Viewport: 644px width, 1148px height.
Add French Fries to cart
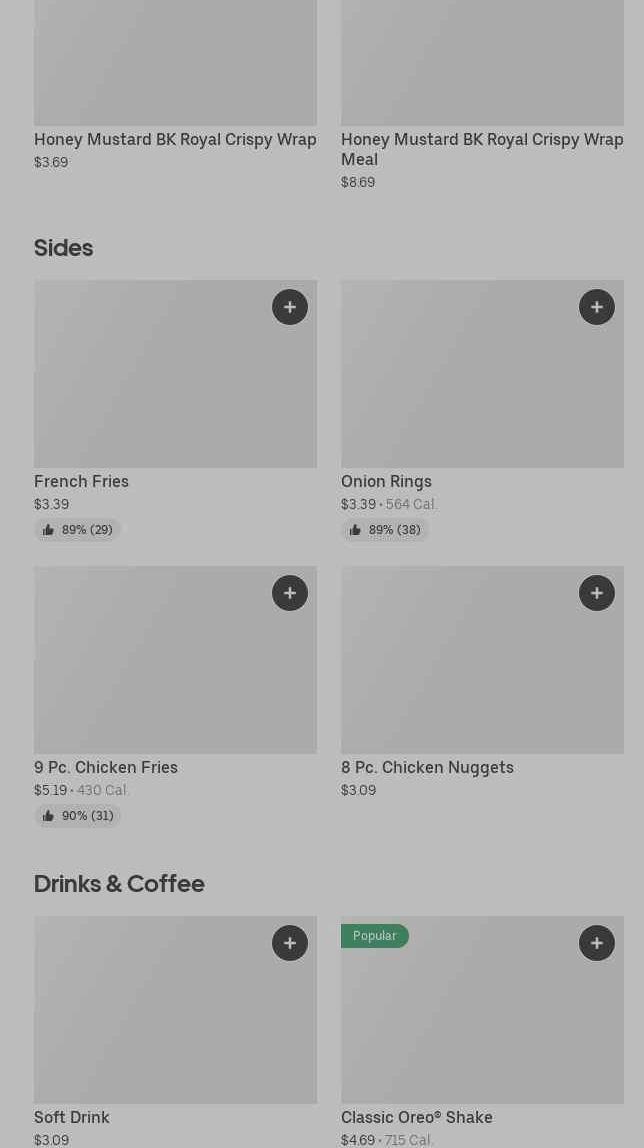point(290,307)
